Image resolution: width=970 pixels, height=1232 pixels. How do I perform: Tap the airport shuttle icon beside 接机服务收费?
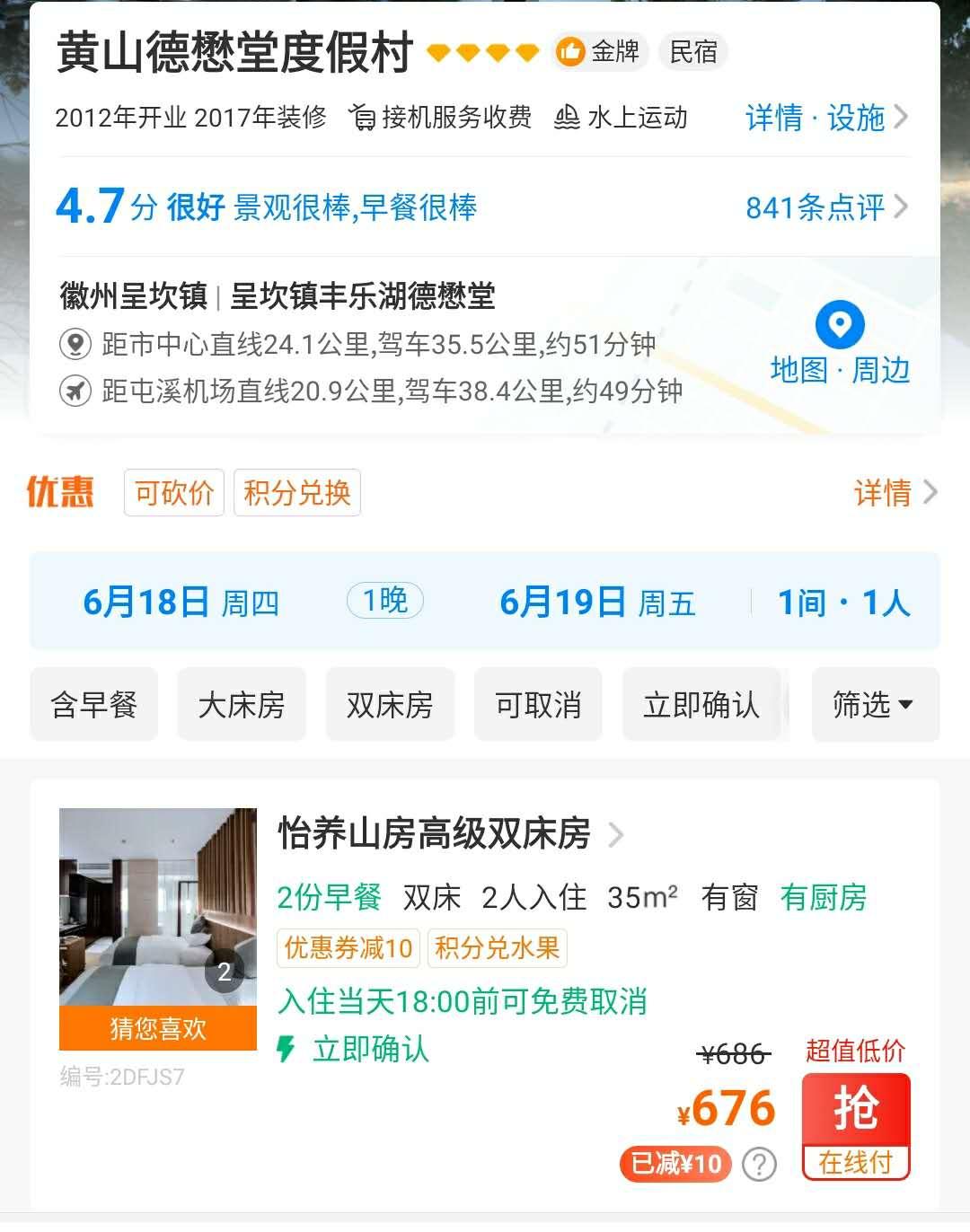[x=363, y=117]
